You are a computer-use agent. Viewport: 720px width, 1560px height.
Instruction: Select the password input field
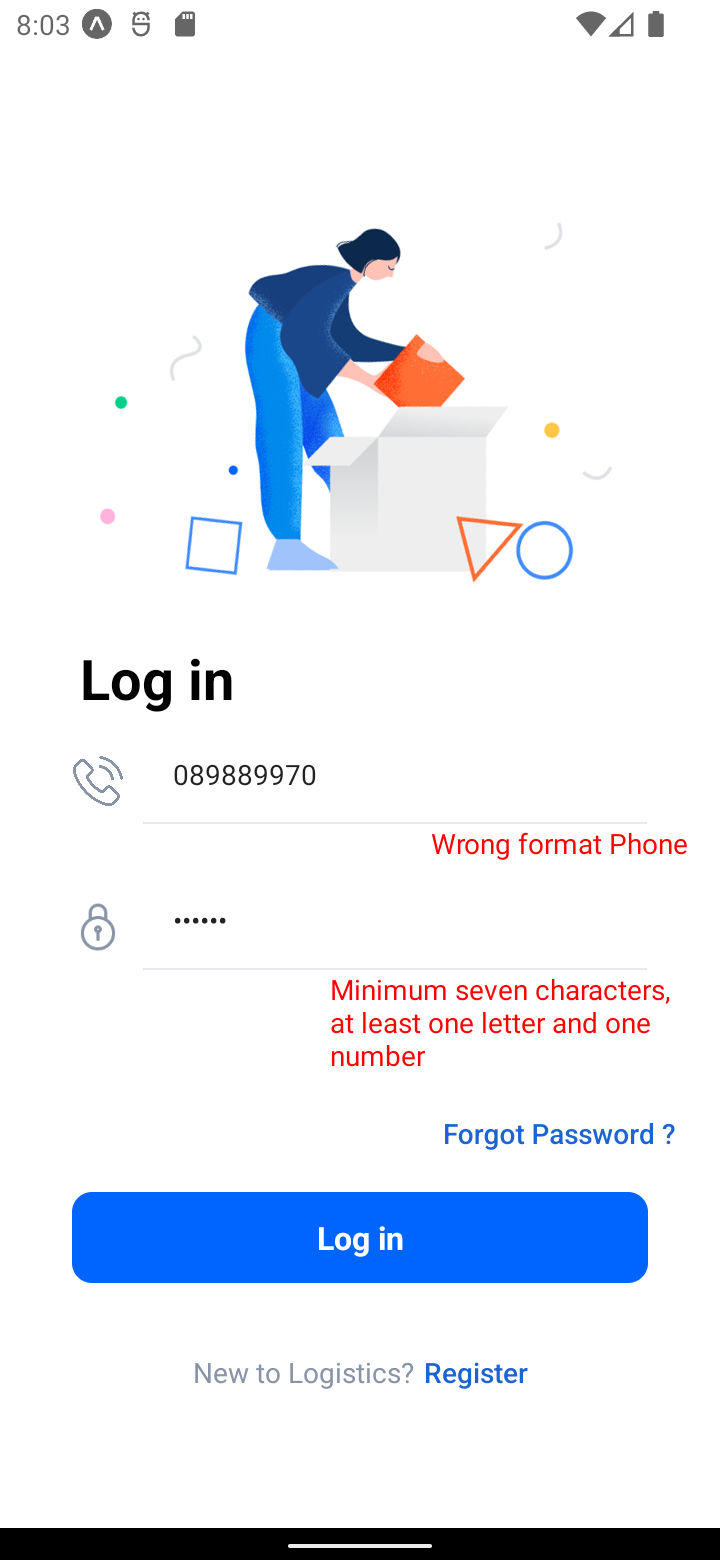[x=395, y=920]
